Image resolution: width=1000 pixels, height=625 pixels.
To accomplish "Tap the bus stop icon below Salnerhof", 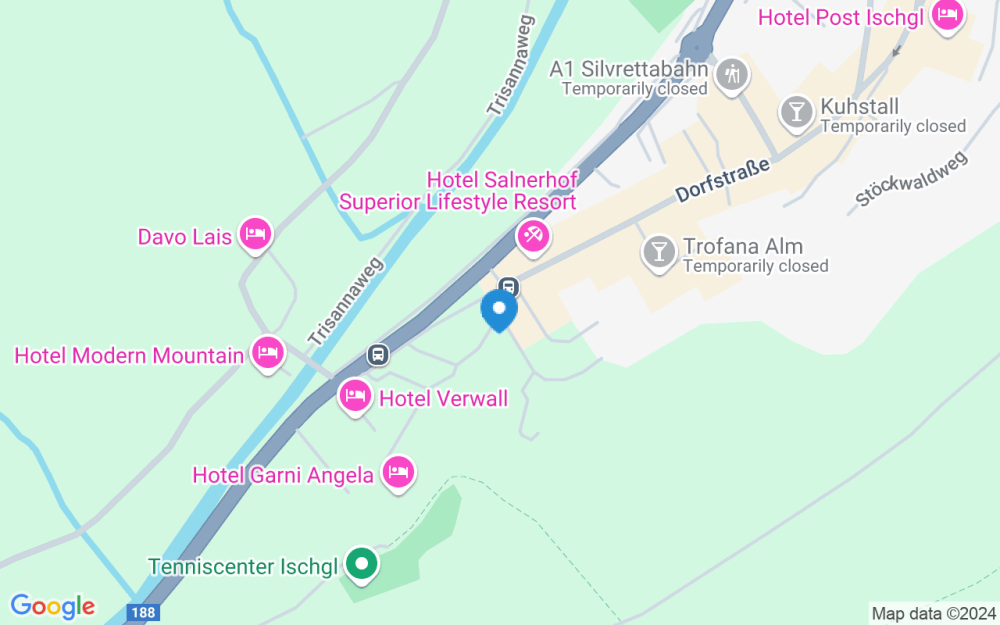I will pos(508,285).
